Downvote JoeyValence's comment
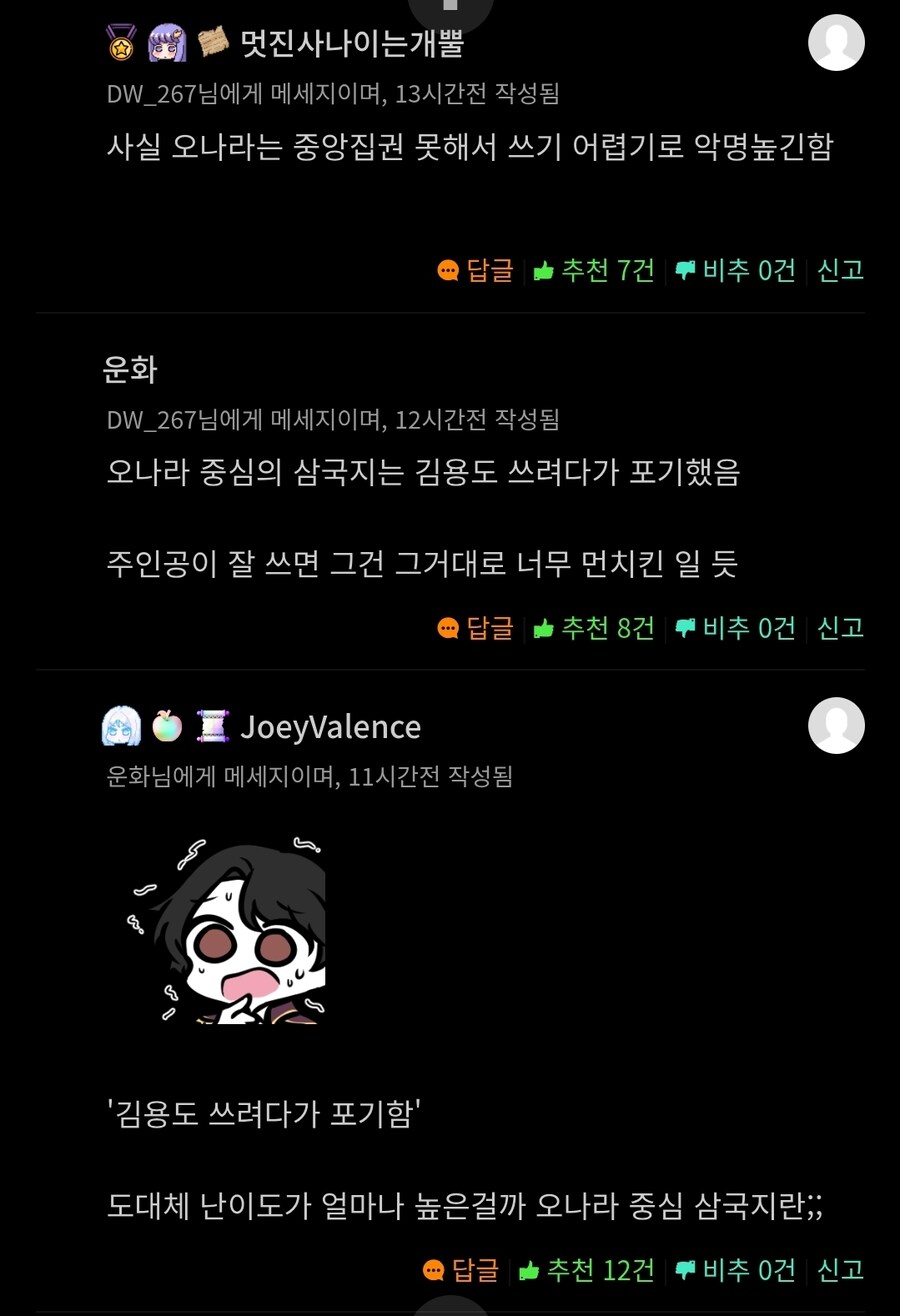This screenshot has height=1316, width=900. (735, 1271)
